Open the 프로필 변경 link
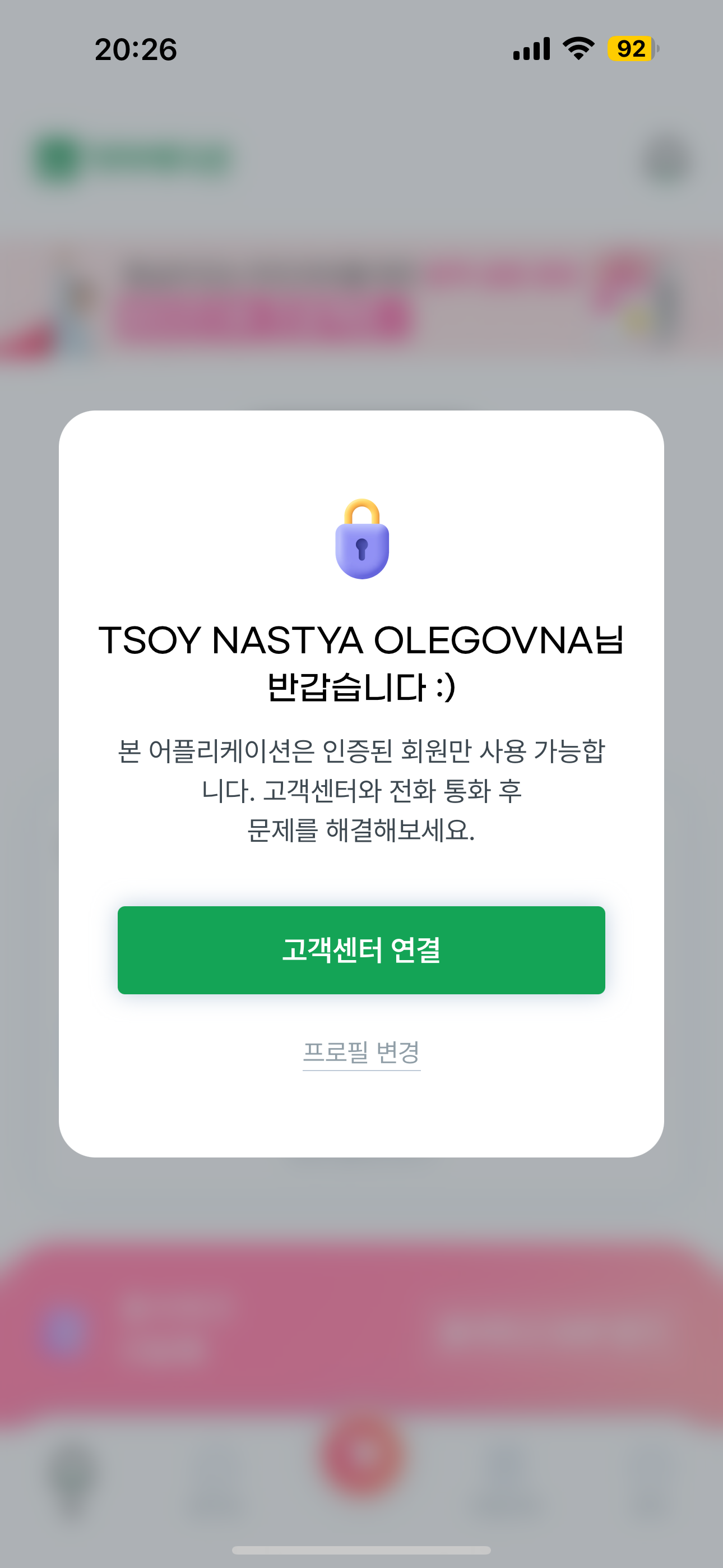723x1568 pixels. pos(361,1053)
